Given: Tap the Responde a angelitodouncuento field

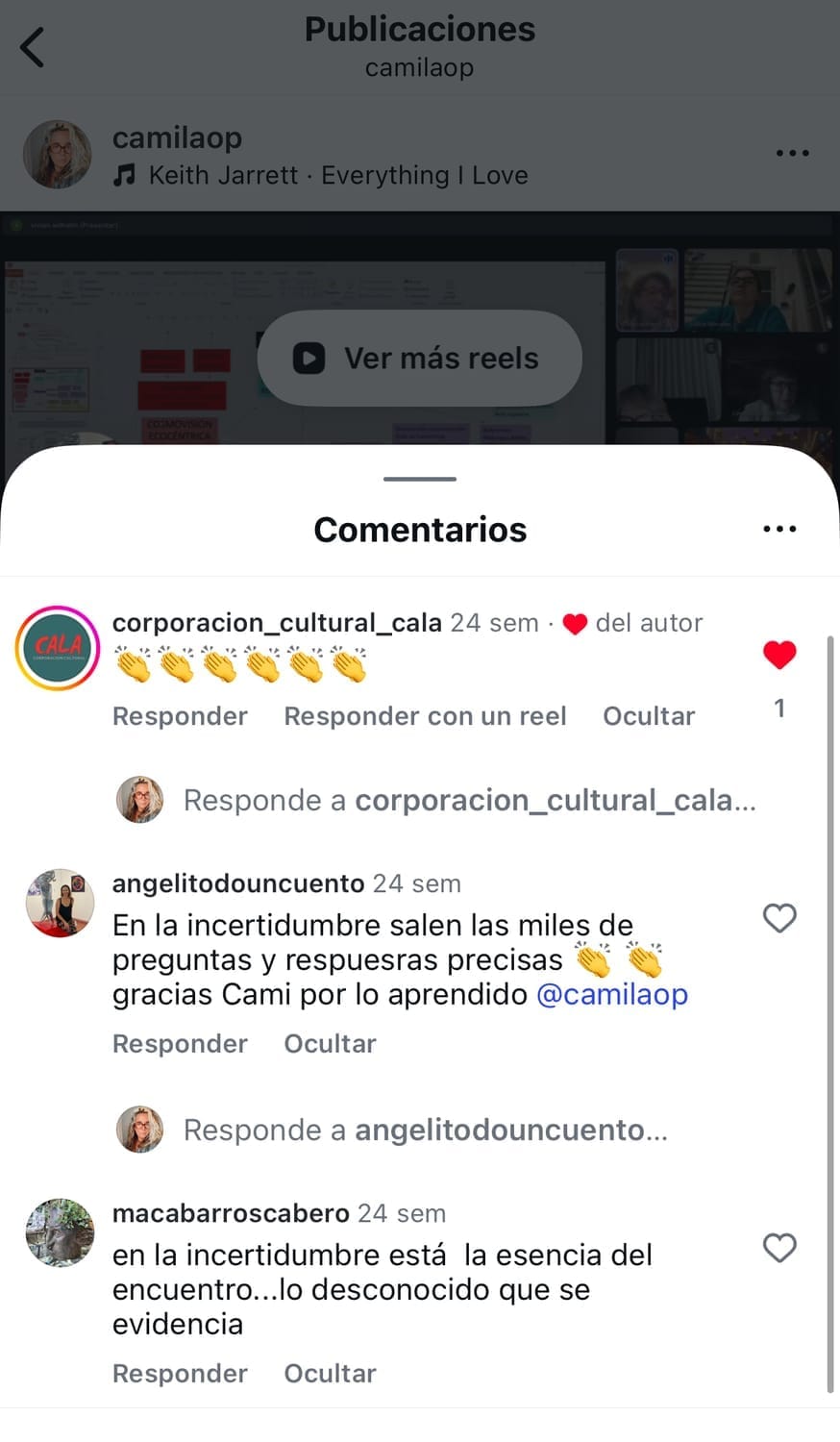Looking at the screenshot, I should [x=425, y=1130].
